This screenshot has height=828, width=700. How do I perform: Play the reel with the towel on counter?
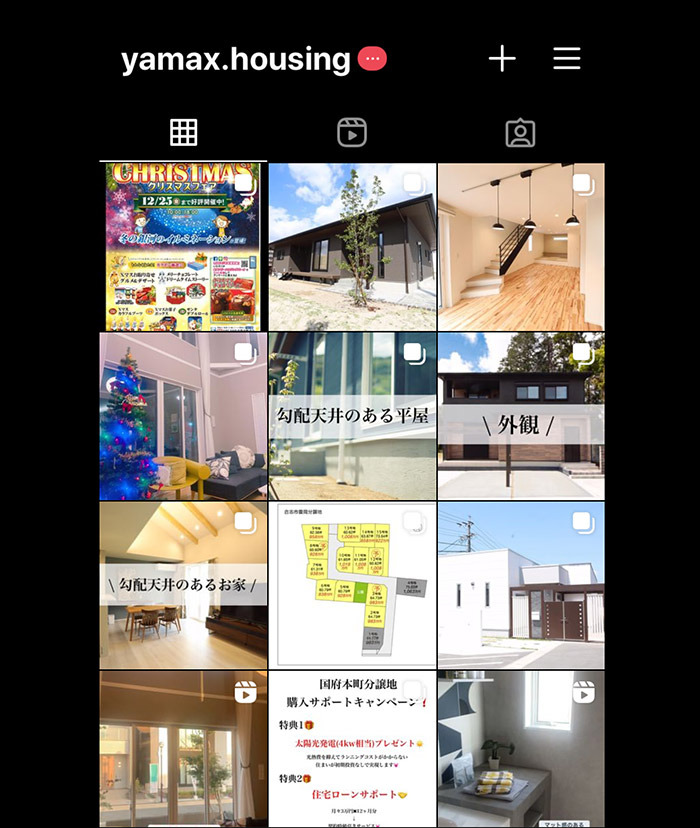pyautogui.click(x=521, y=749)
